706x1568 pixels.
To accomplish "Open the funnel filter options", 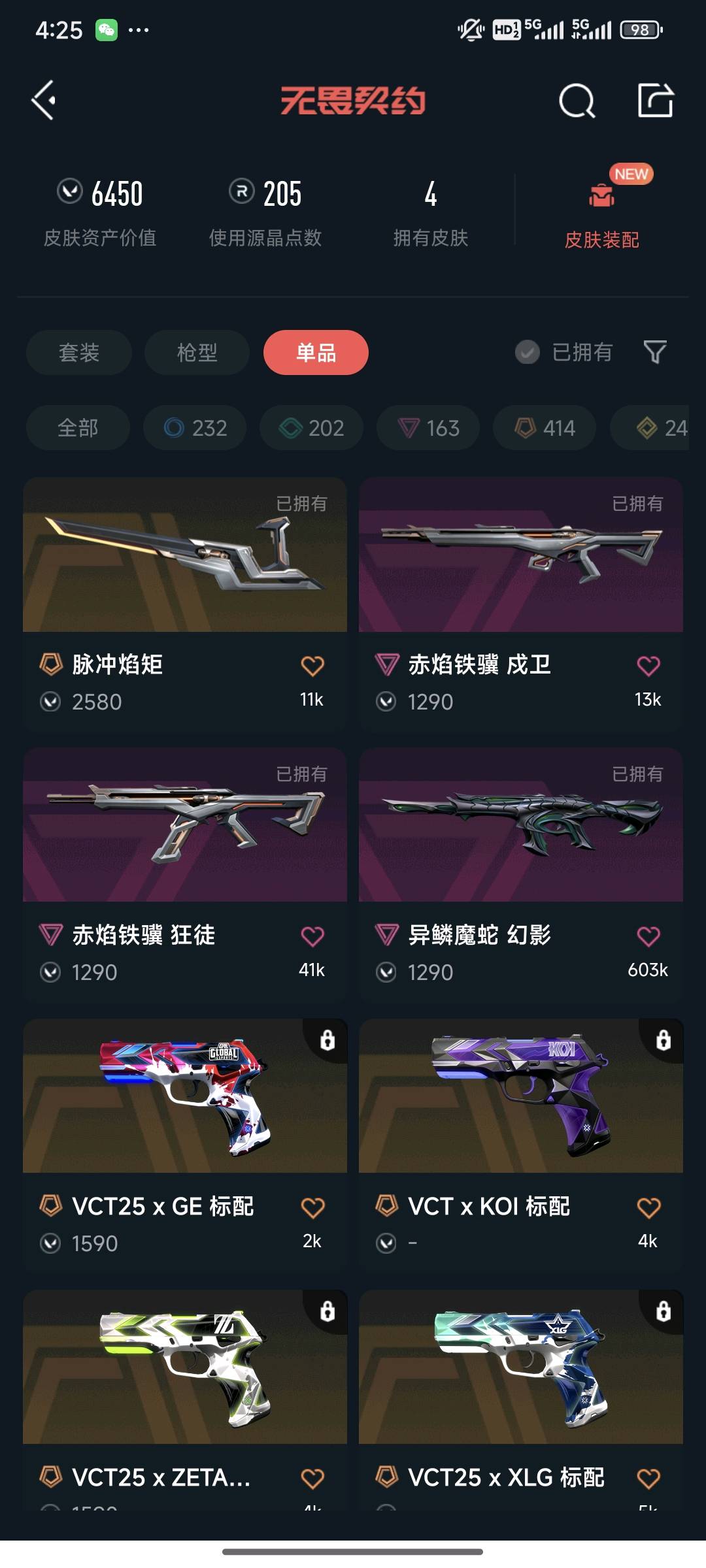I will (655, 353).
